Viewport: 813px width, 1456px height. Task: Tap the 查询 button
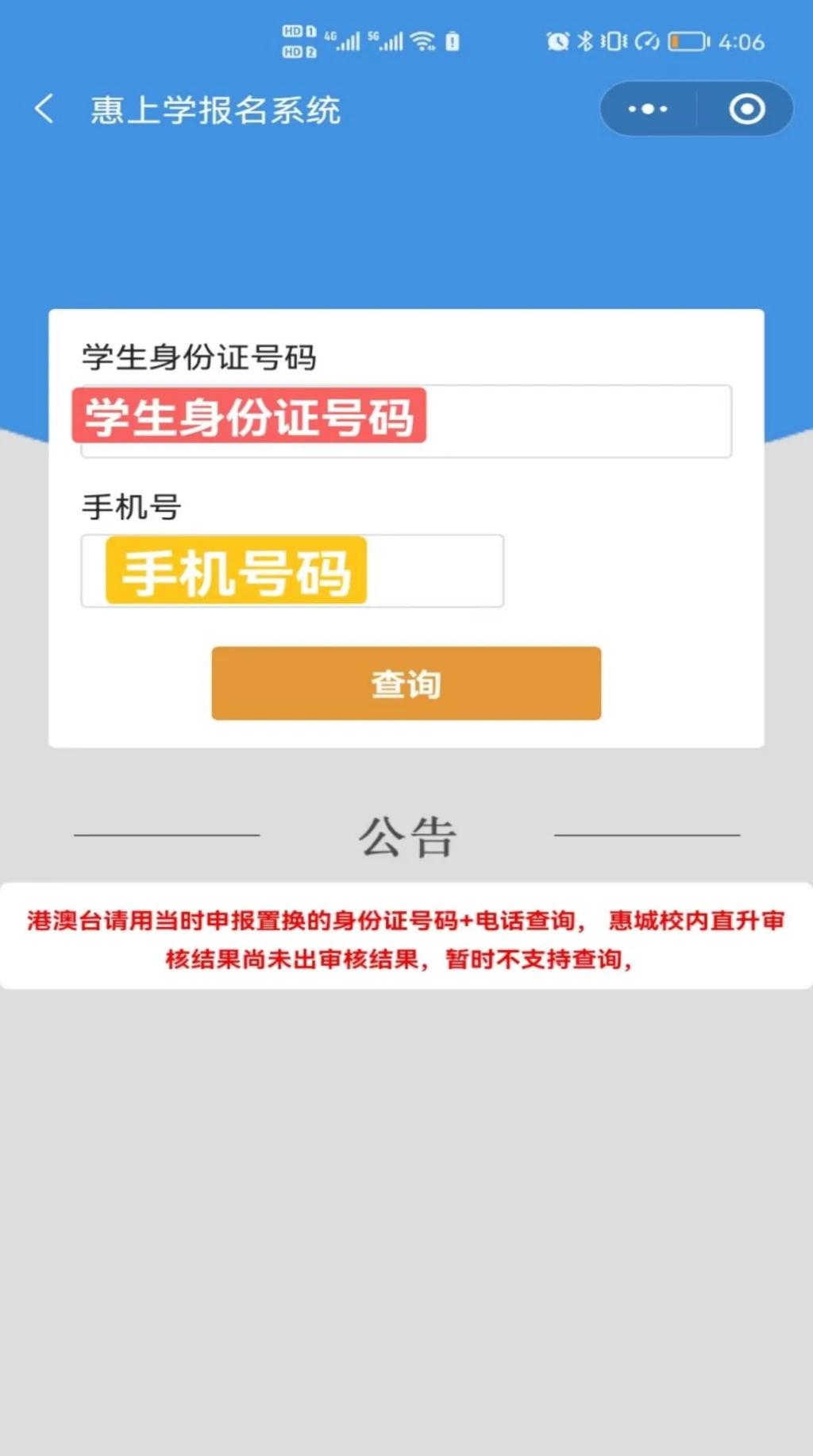pos(406,683)
